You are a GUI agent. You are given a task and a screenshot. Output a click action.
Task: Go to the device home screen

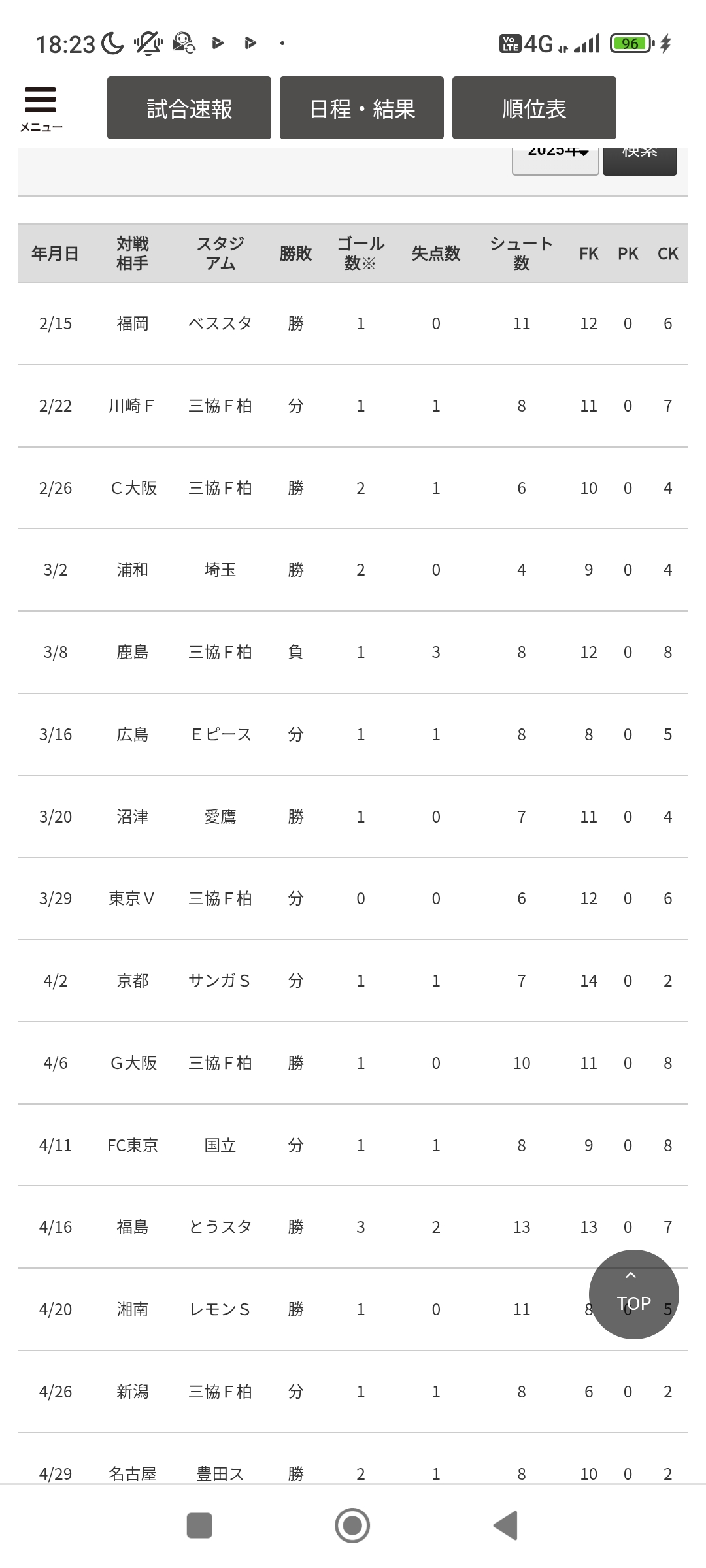pyautogui.click(x=352, y=1526)
